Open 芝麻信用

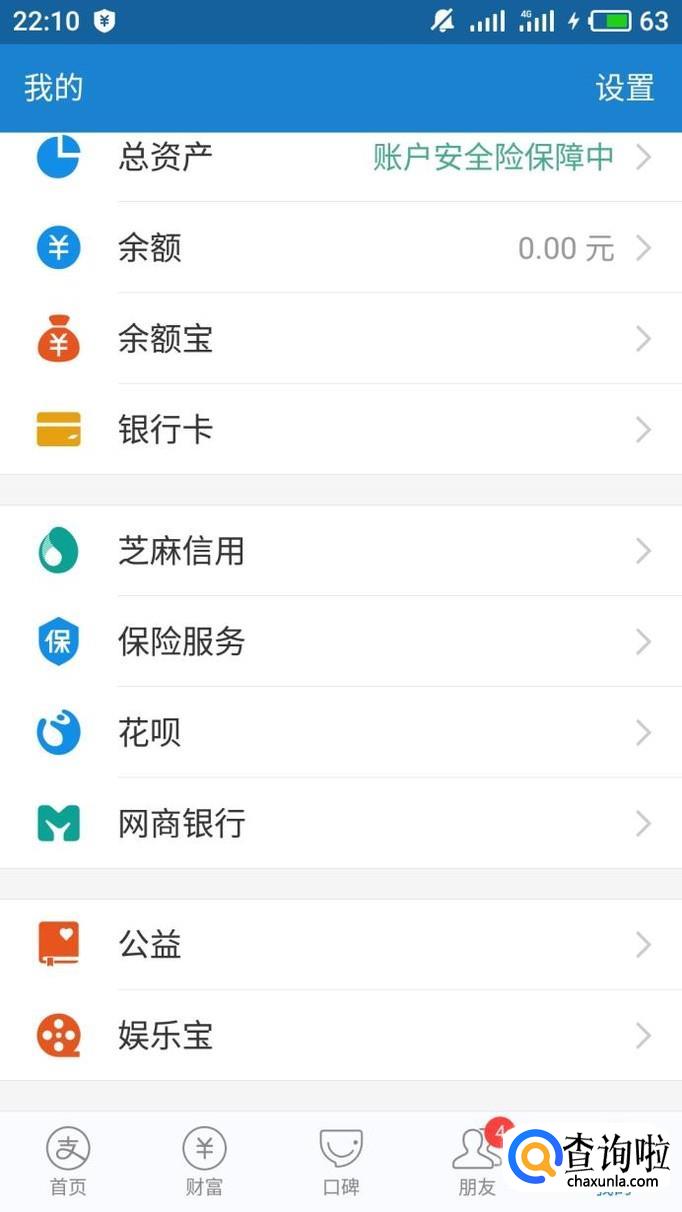point(340,551)
